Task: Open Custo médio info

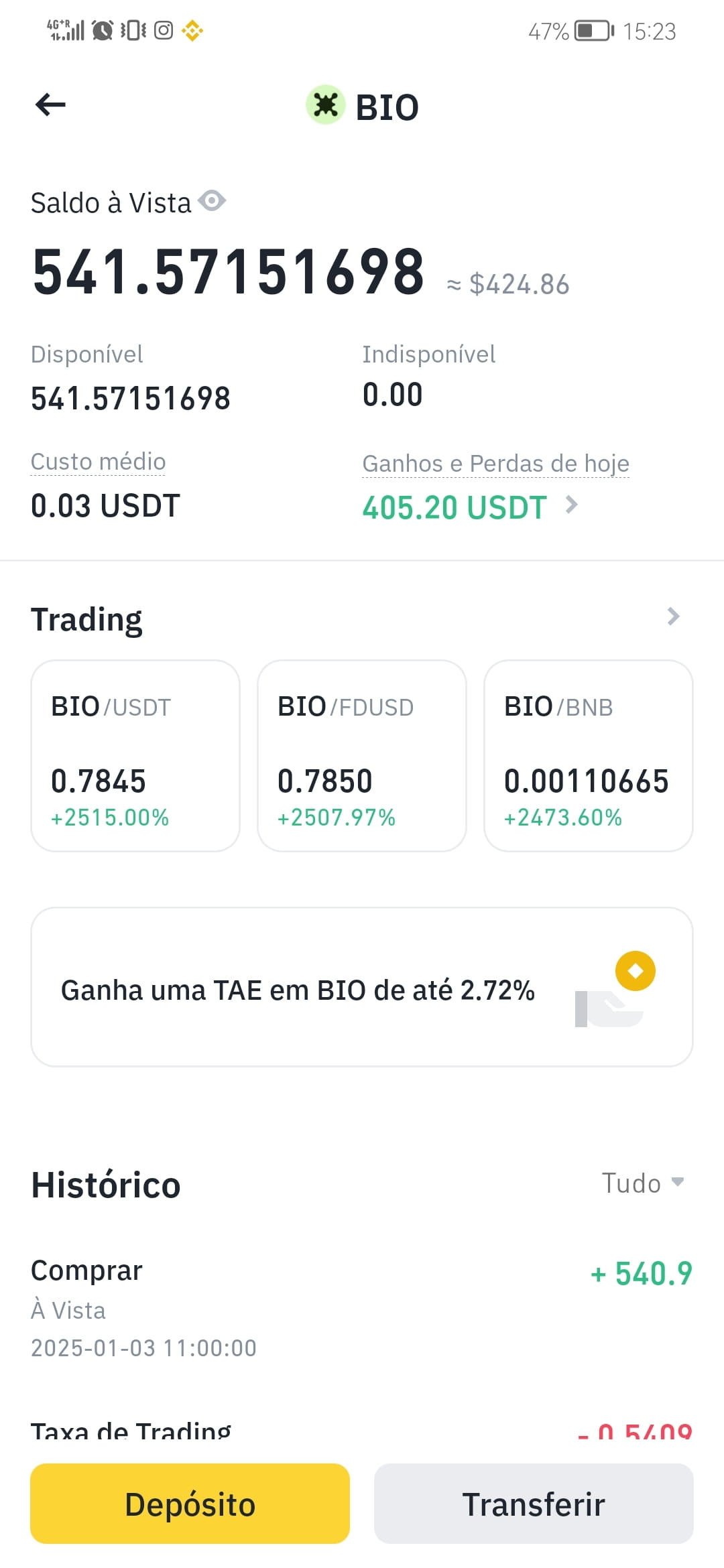Action: pyautogui.click(x=98, y=462)
